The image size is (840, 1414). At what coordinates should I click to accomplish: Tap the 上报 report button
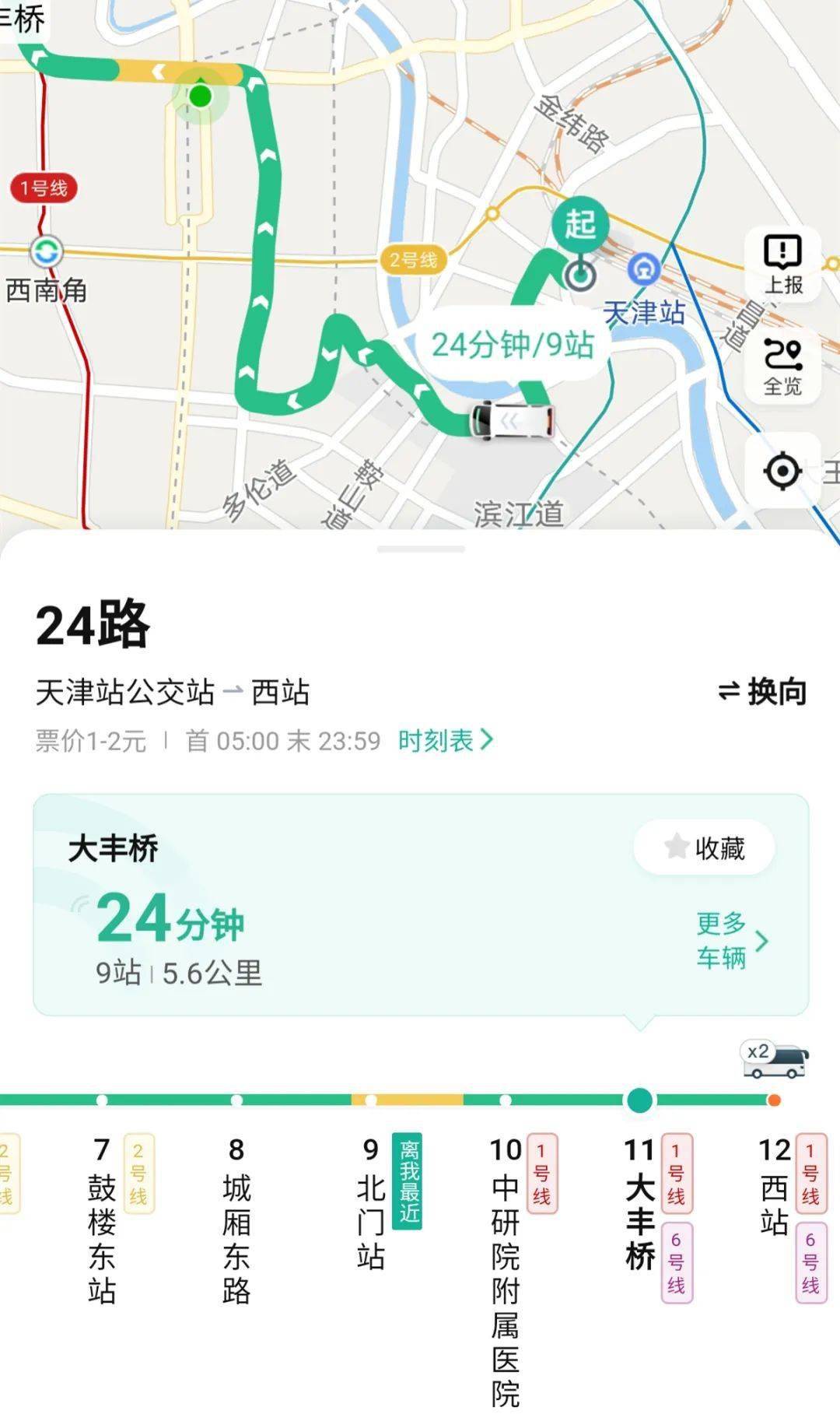[782, 265]
